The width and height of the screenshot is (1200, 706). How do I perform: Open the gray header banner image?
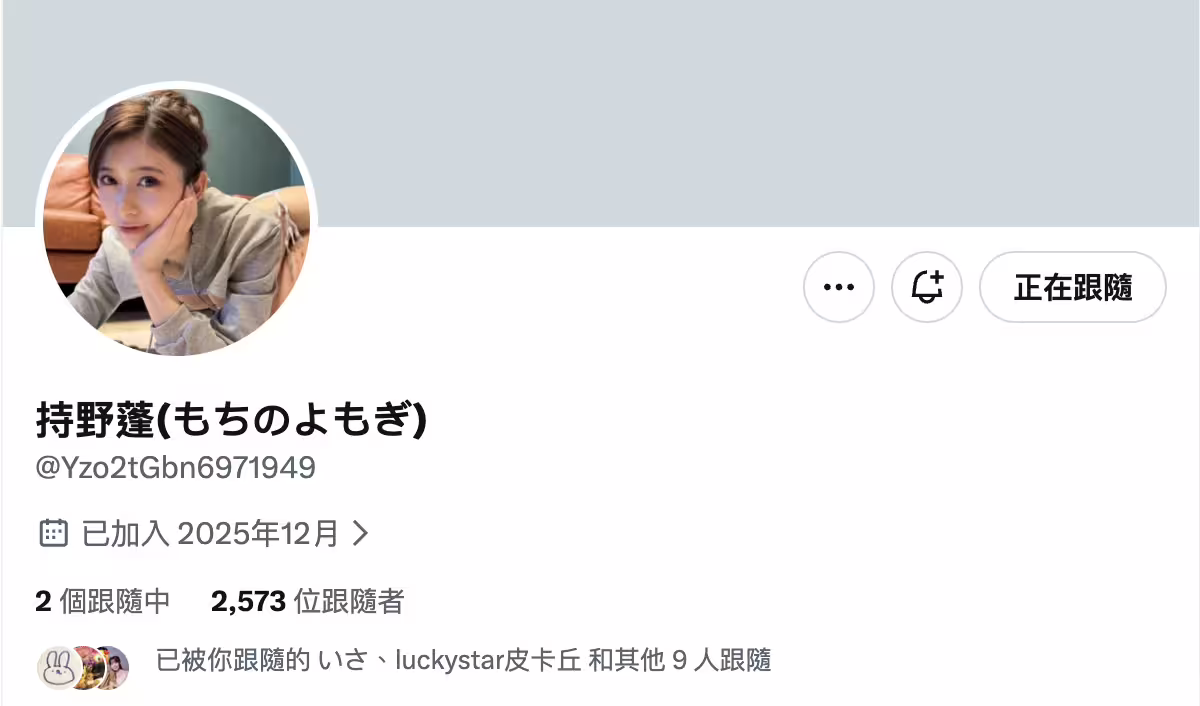click(700, 110)
